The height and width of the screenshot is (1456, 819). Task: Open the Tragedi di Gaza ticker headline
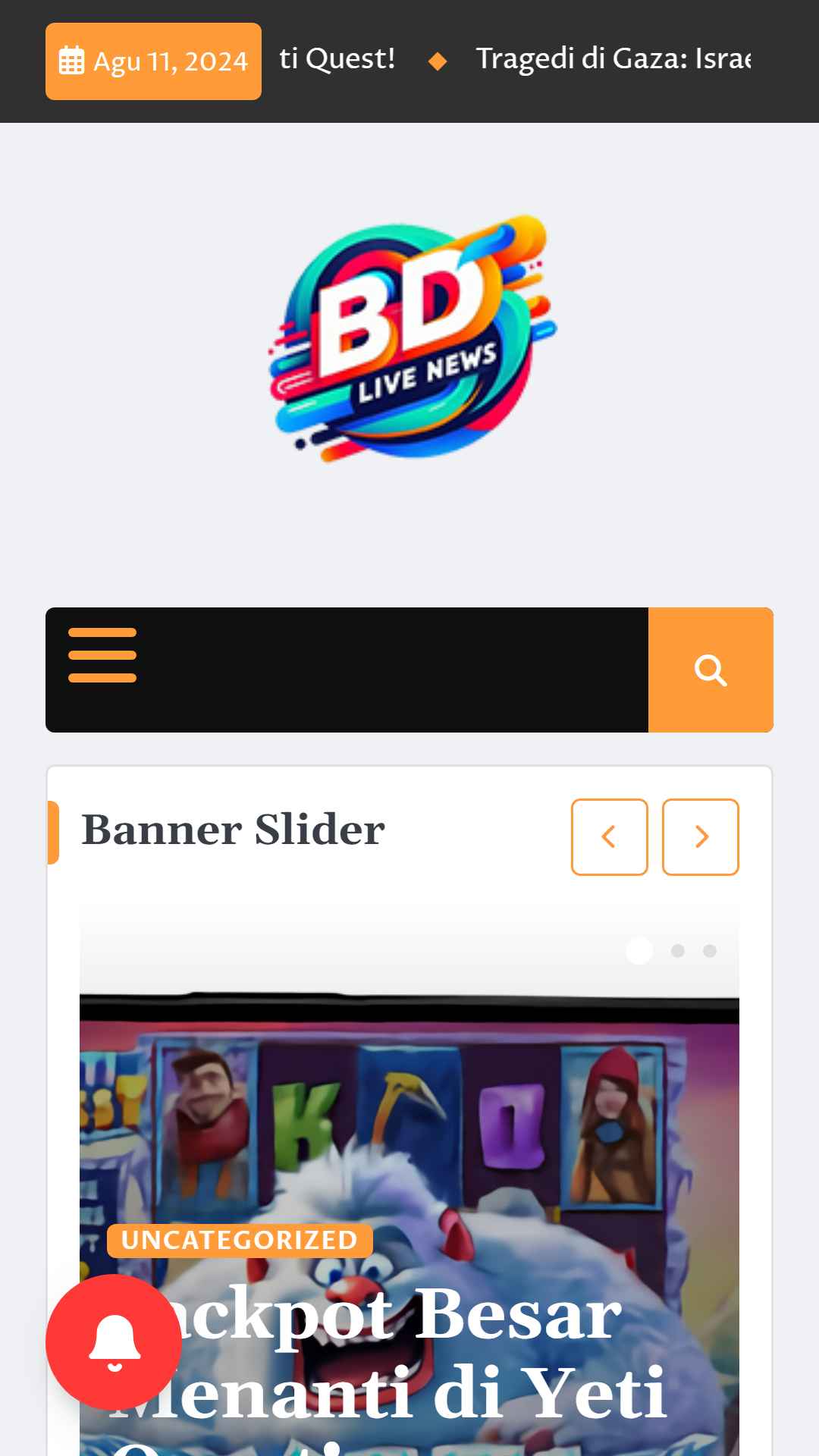coord(613,58)
